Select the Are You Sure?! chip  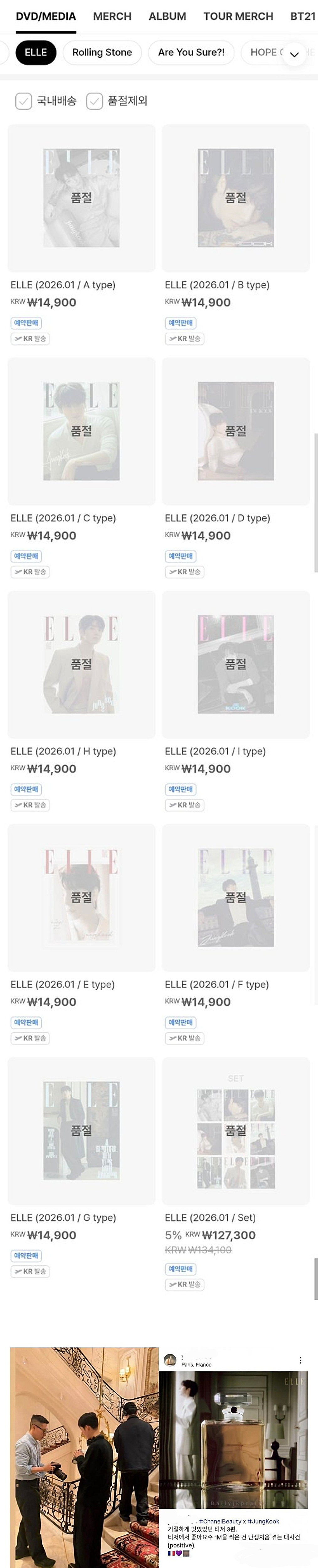coord(191,52)
